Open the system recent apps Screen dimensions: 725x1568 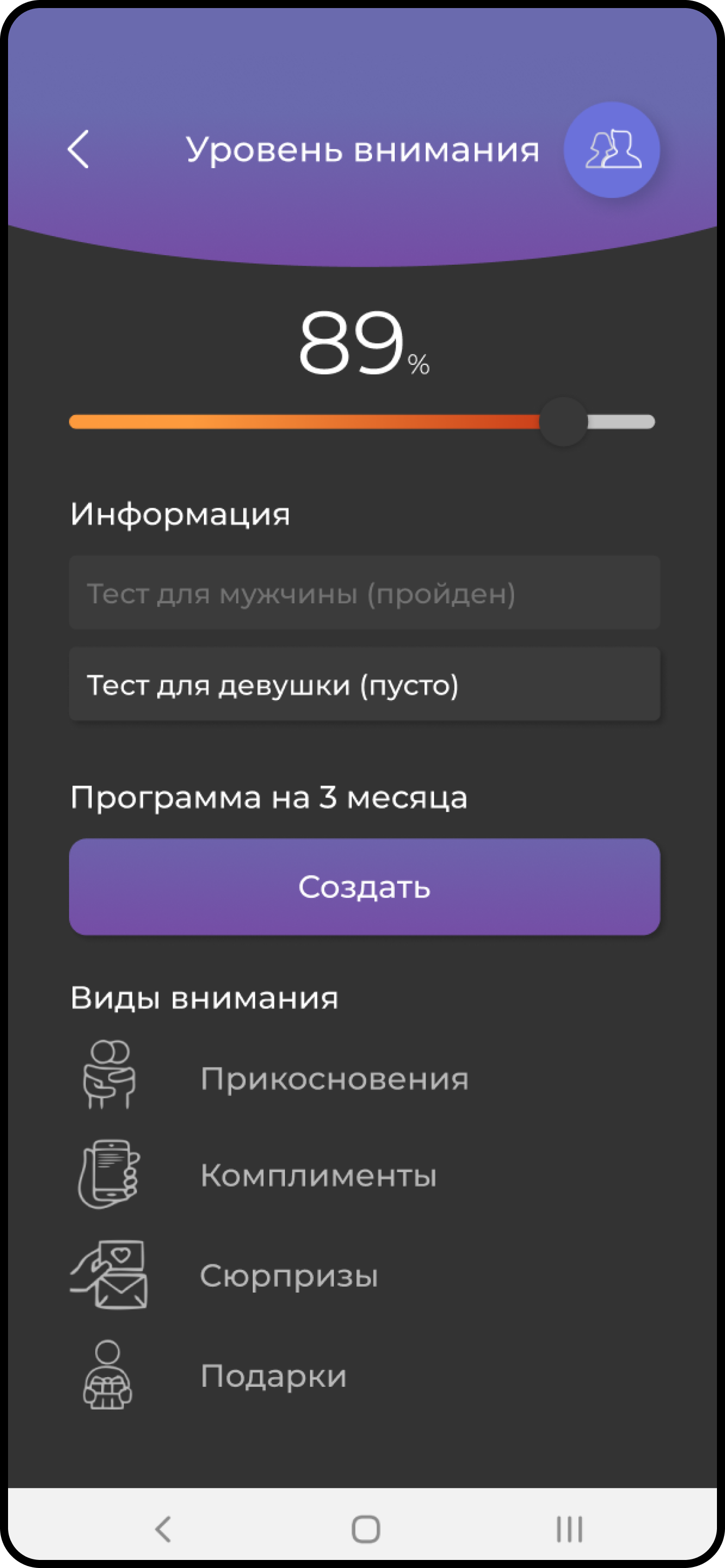click(569, 1528)
